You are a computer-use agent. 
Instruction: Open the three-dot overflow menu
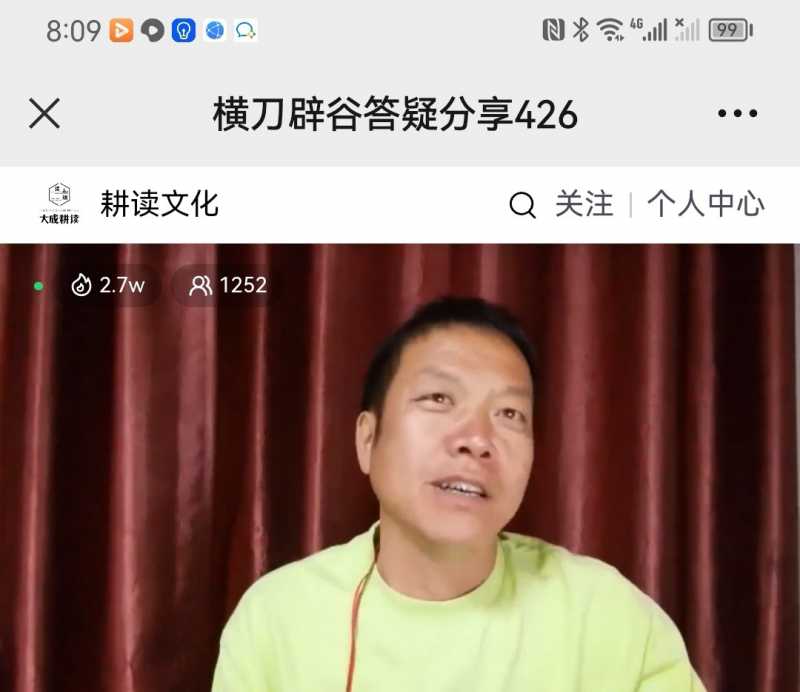coord(737,114)
